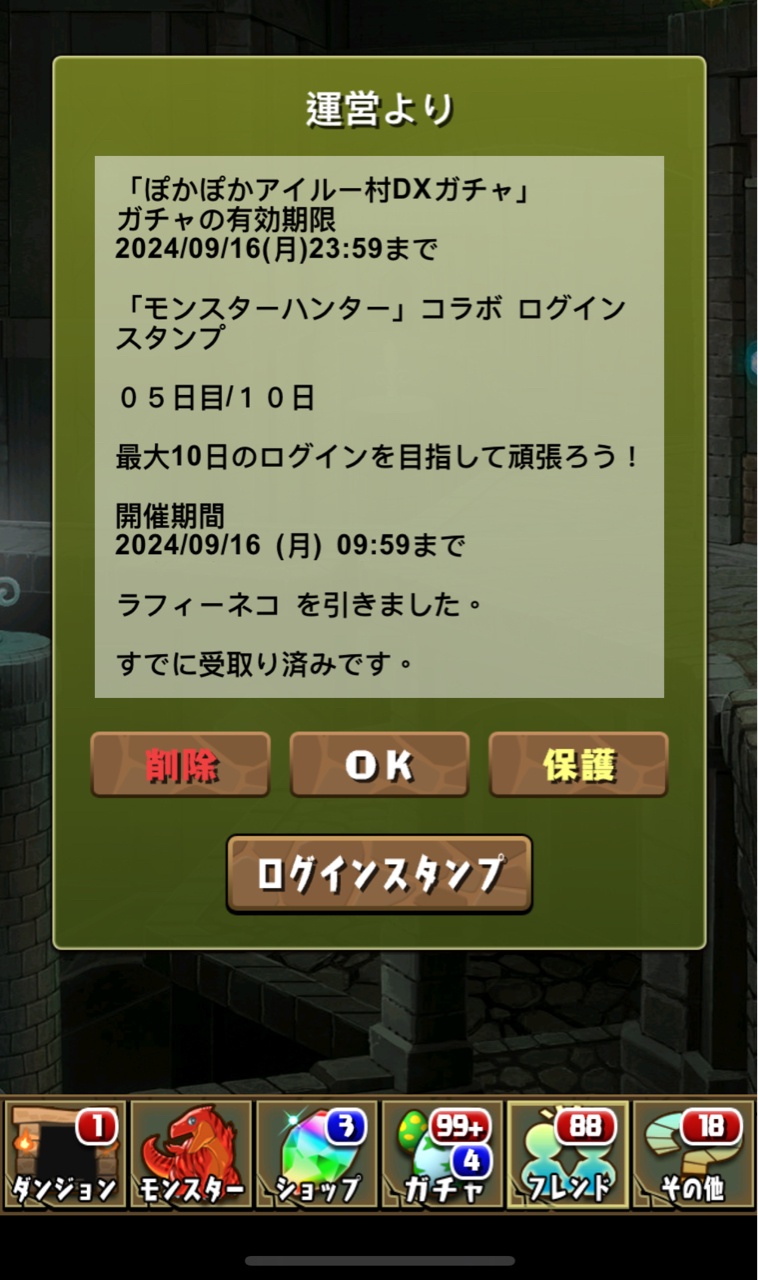Open the ログインスタンプ login stamp screen

[x=379, y=874]
